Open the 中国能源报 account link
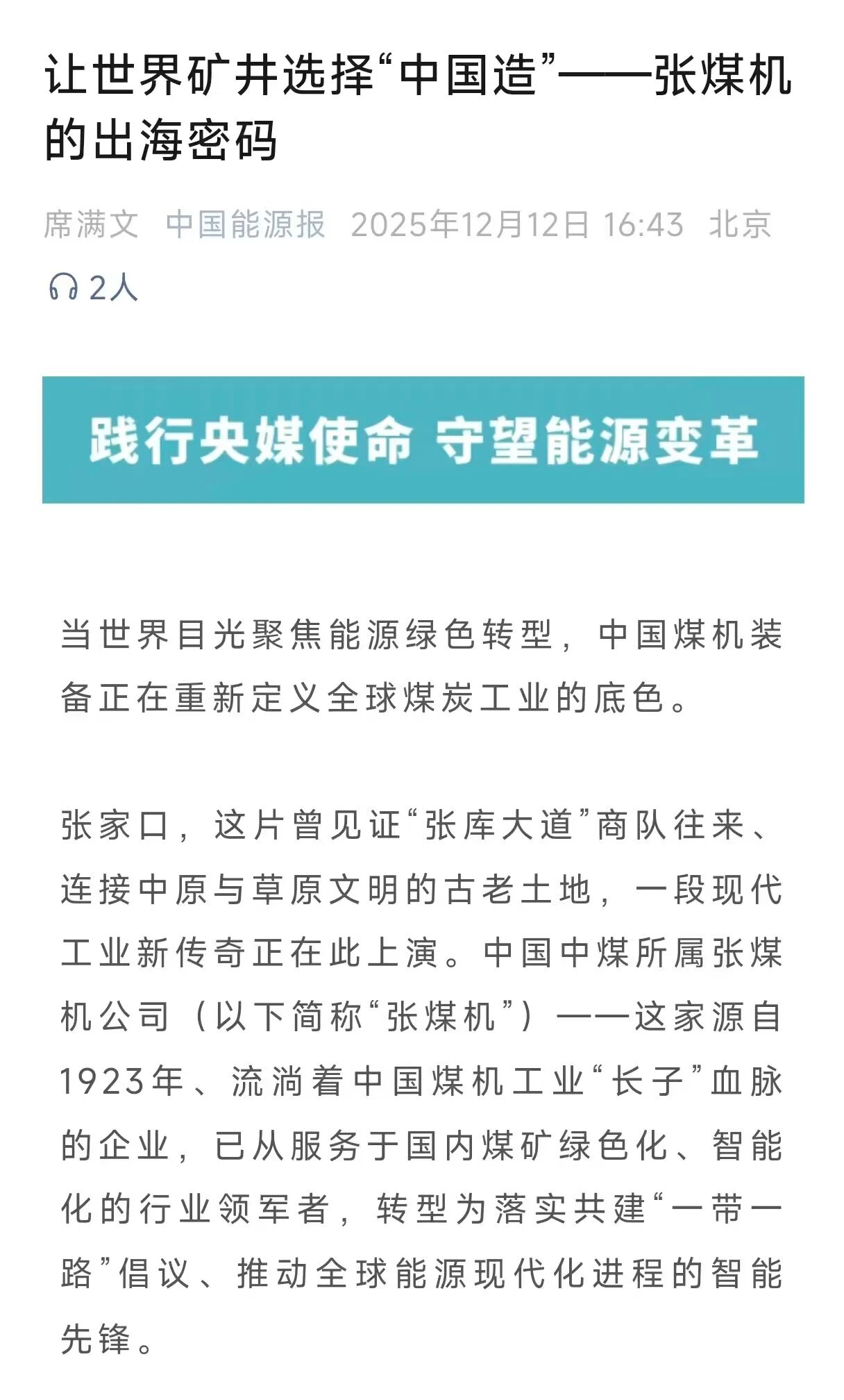 pos(246,224)
